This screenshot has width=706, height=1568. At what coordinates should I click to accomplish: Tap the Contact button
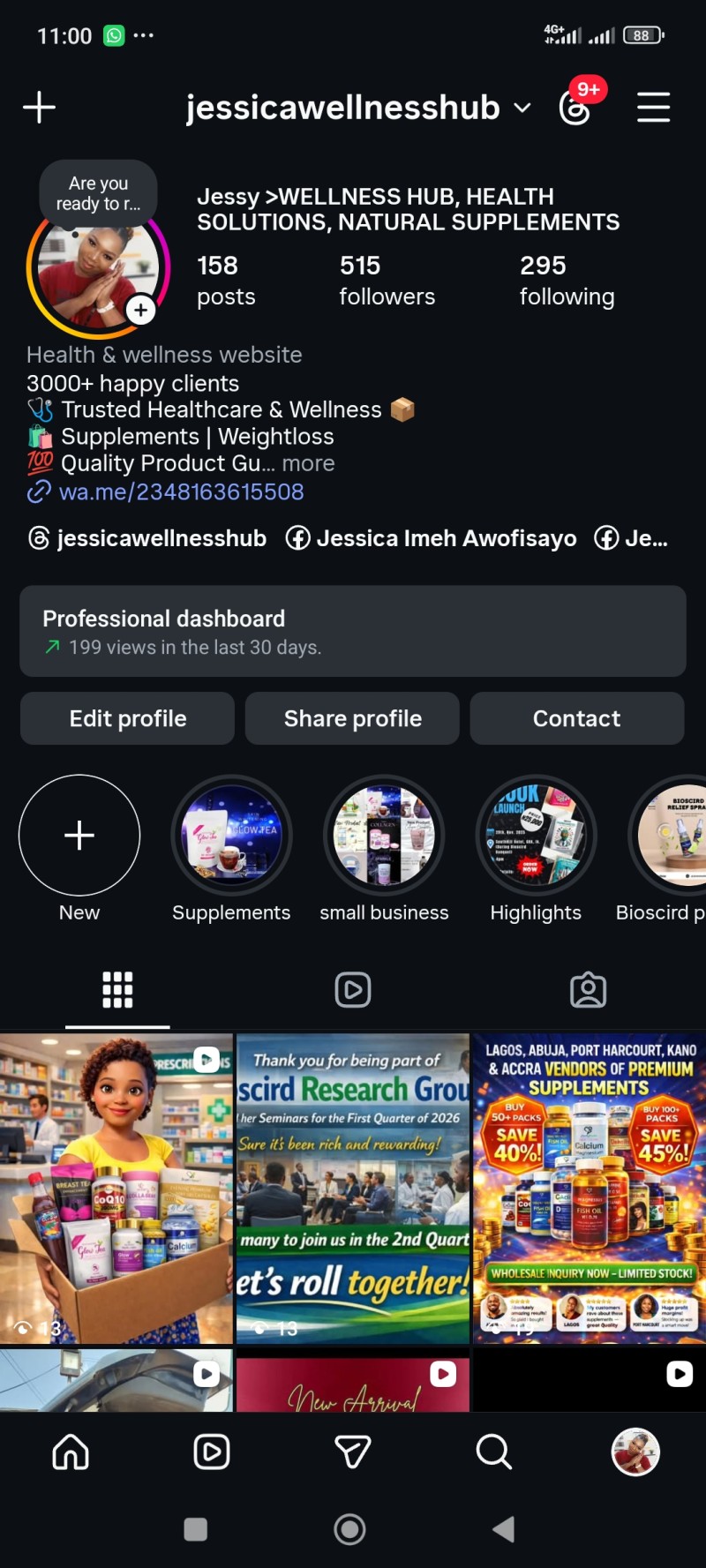coord(577,718)
